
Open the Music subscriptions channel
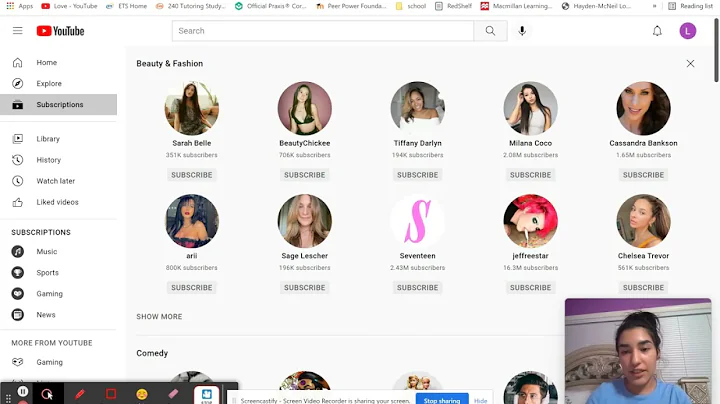click(x=47, y=251)
